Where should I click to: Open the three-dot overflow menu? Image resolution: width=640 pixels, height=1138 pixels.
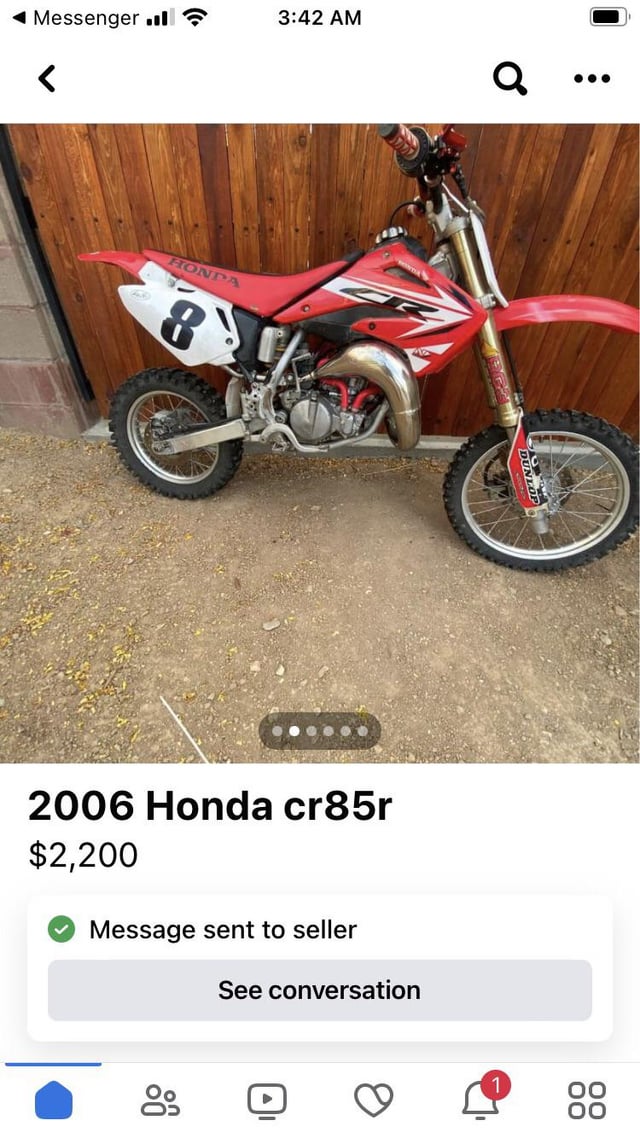[x=592, y=78]
